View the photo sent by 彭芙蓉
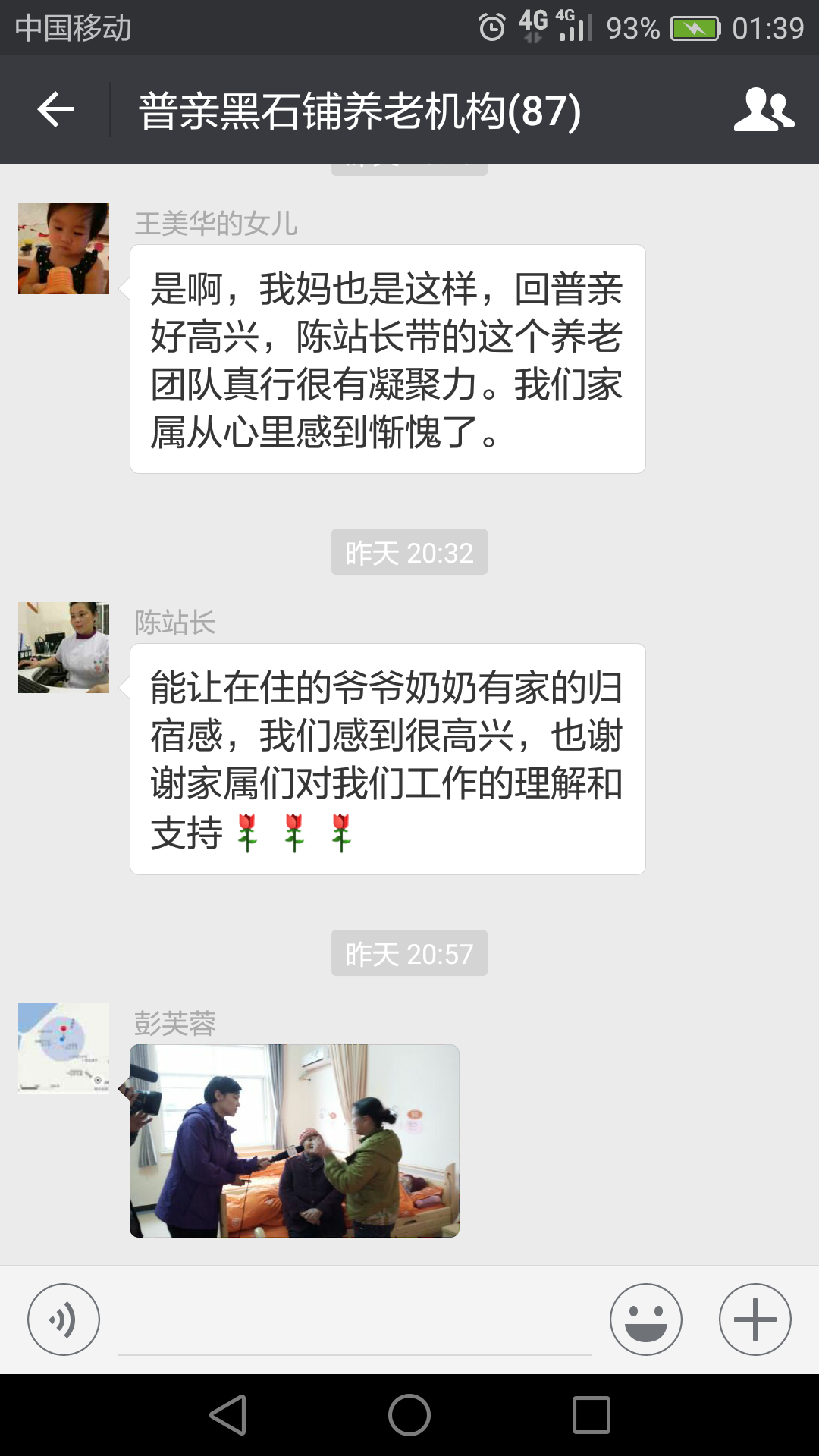 click(294, 1141)
